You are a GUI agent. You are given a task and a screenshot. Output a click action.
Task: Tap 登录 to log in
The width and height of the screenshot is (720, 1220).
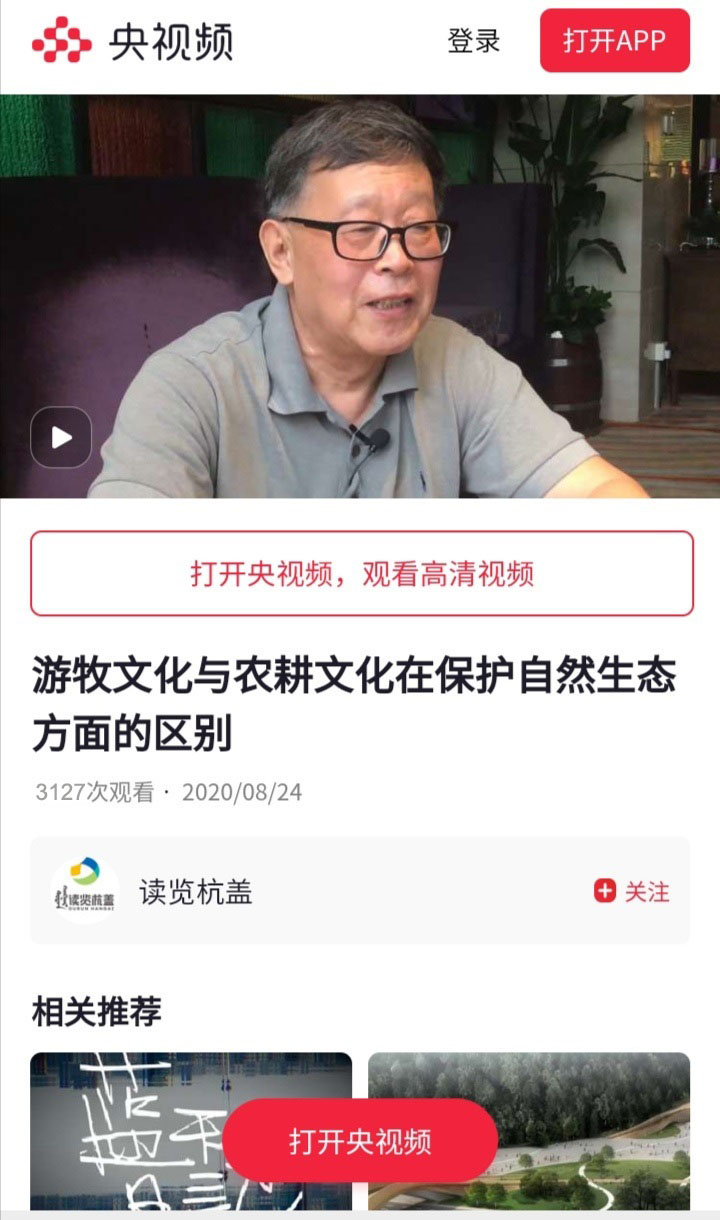click(x=473, y=41)
